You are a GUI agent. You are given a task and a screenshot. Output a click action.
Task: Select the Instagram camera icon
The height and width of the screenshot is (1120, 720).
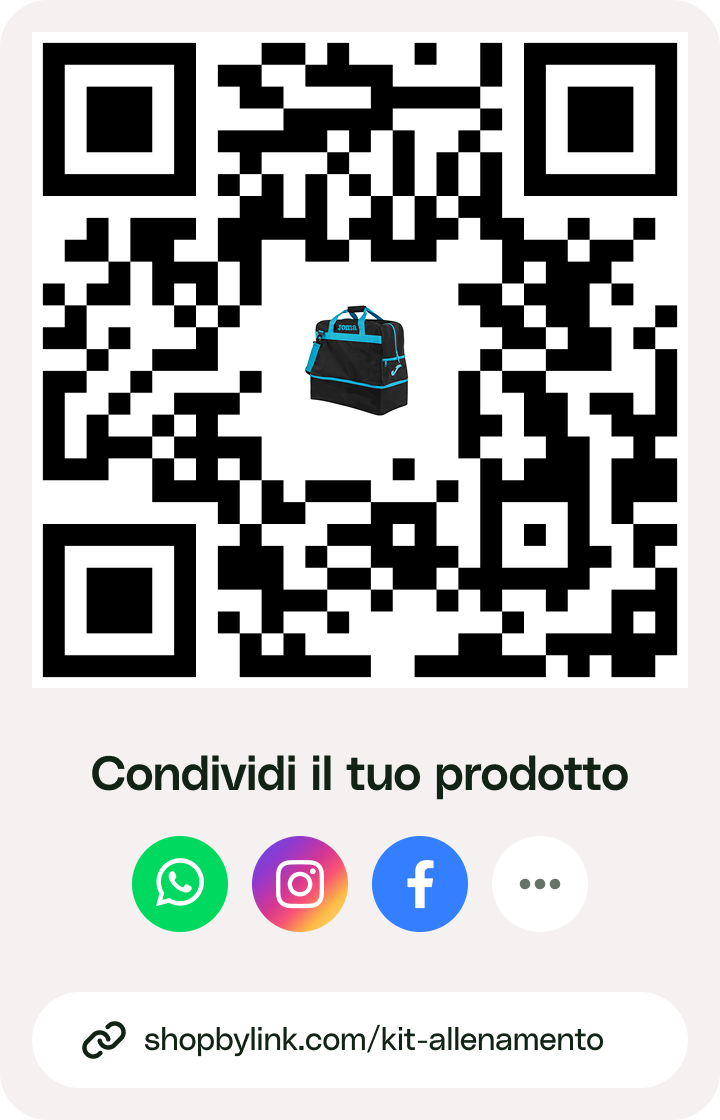(300, 884)
